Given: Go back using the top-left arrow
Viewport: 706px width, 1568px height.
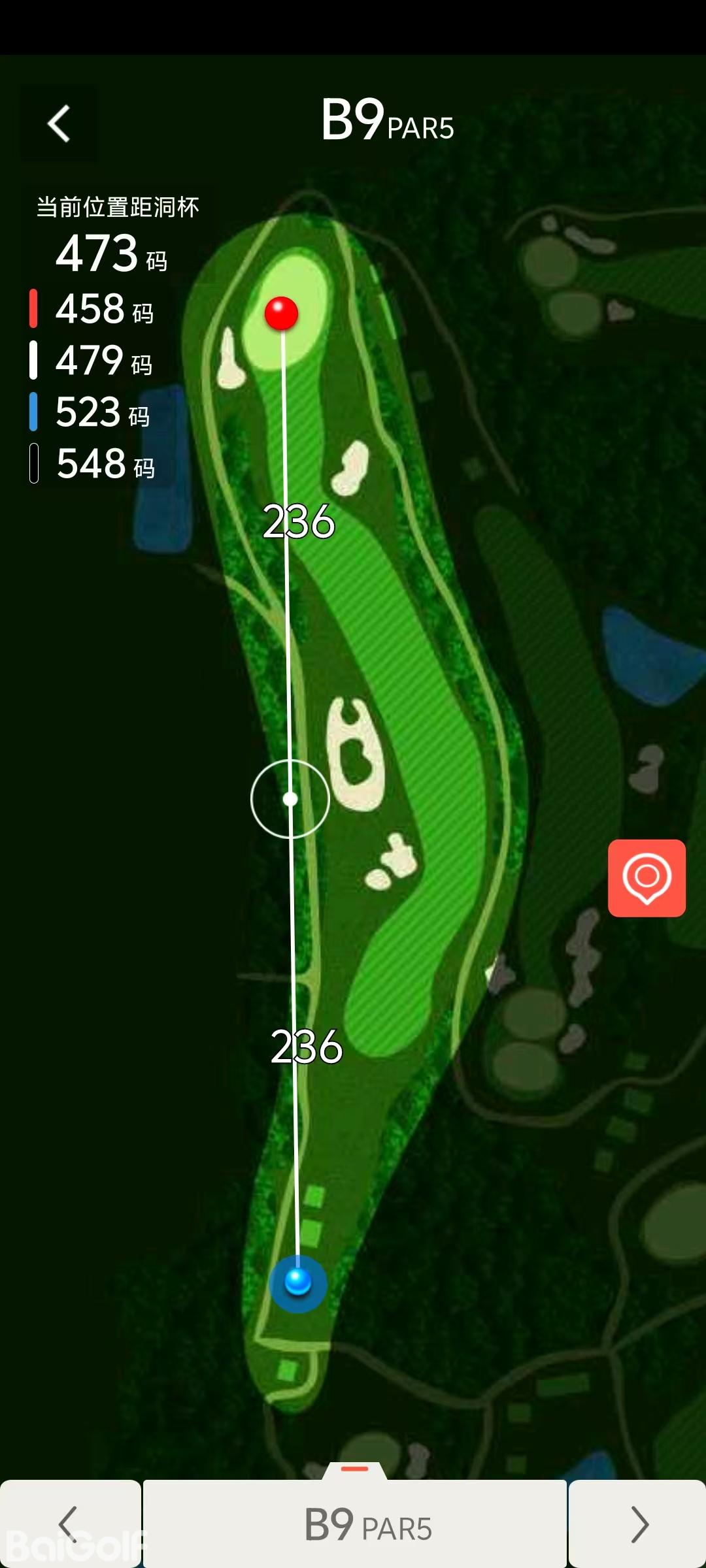Looking at the screenshot, I should (x=59, y=123).
